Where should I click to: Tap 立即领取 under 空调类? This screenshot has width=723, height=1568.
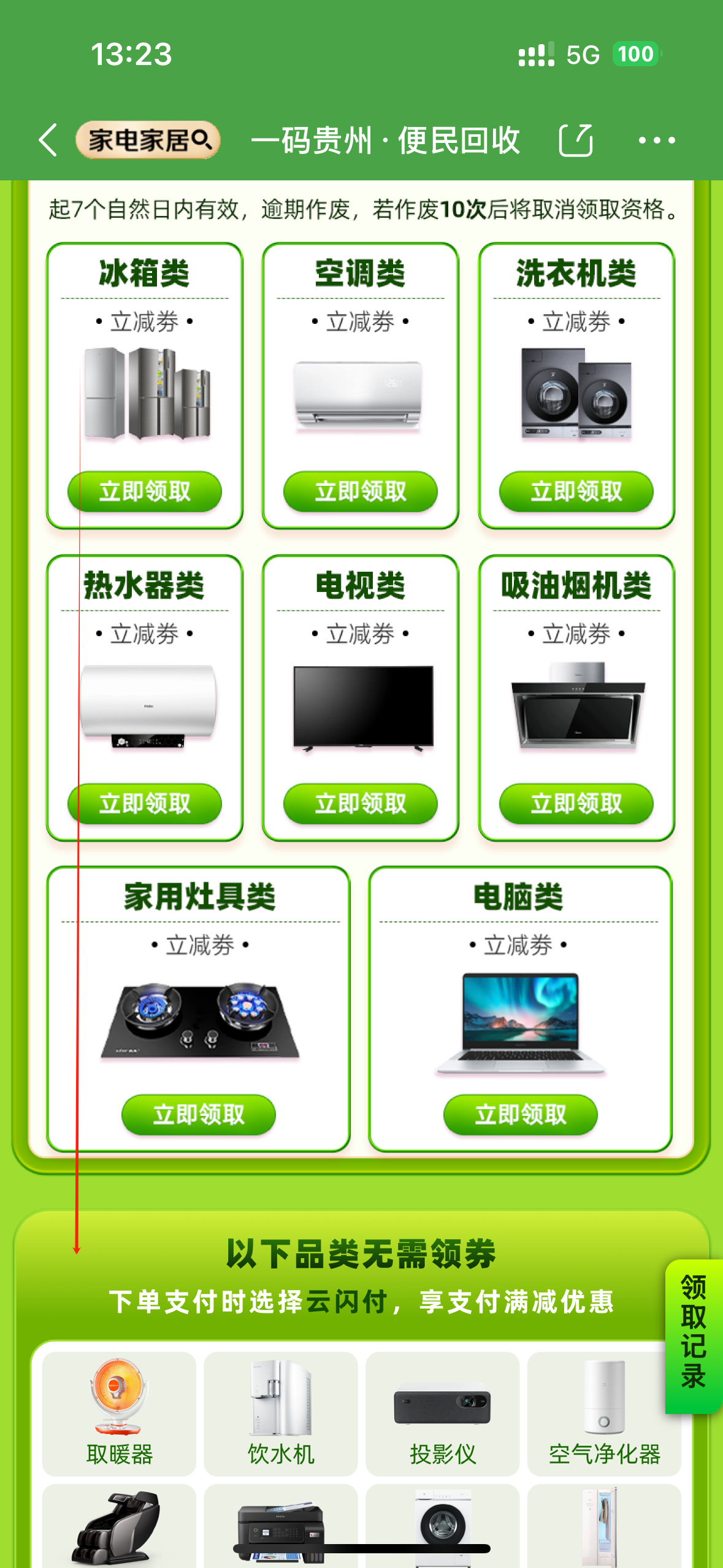[x=361, y=491]
